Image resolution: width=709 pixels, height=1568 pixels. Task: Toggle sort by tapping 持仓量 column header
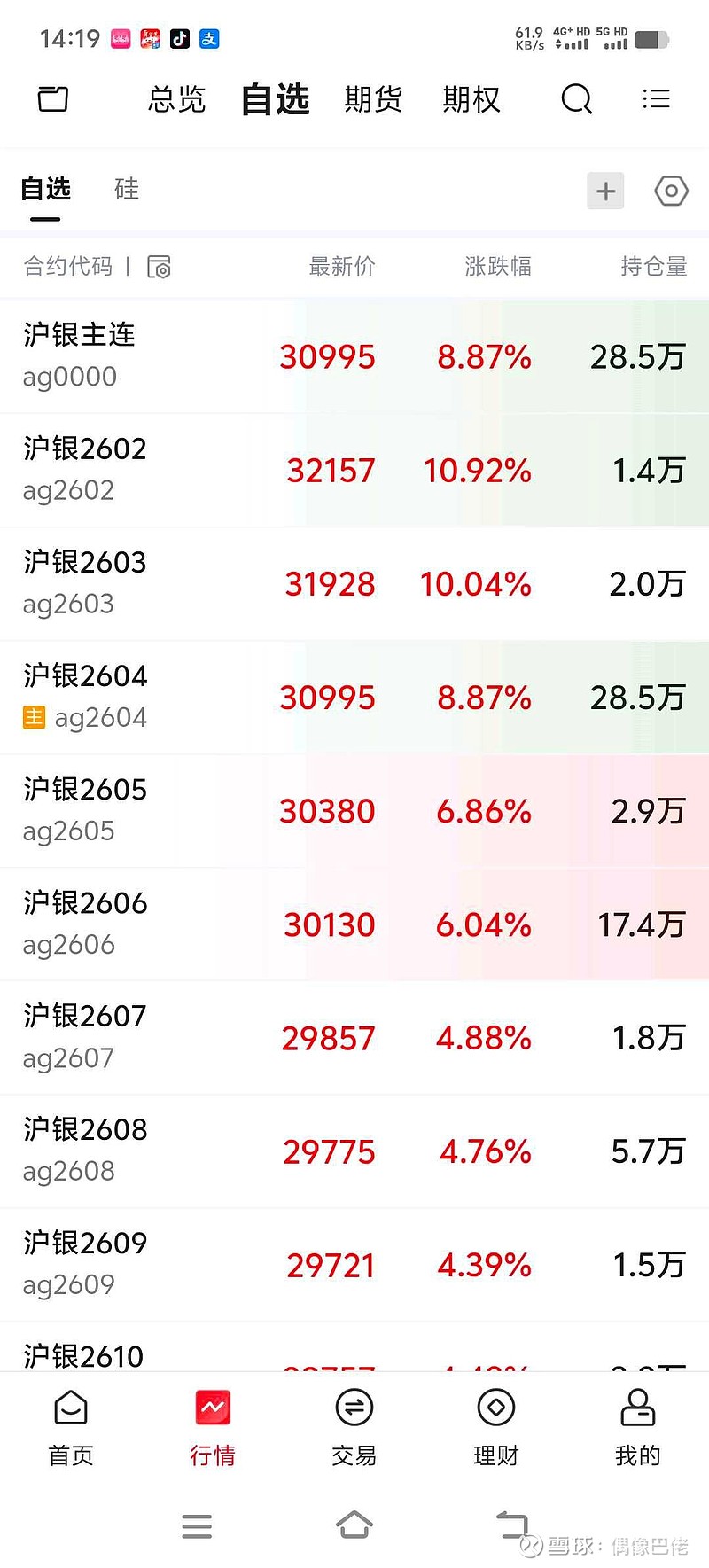pos(654,267)
